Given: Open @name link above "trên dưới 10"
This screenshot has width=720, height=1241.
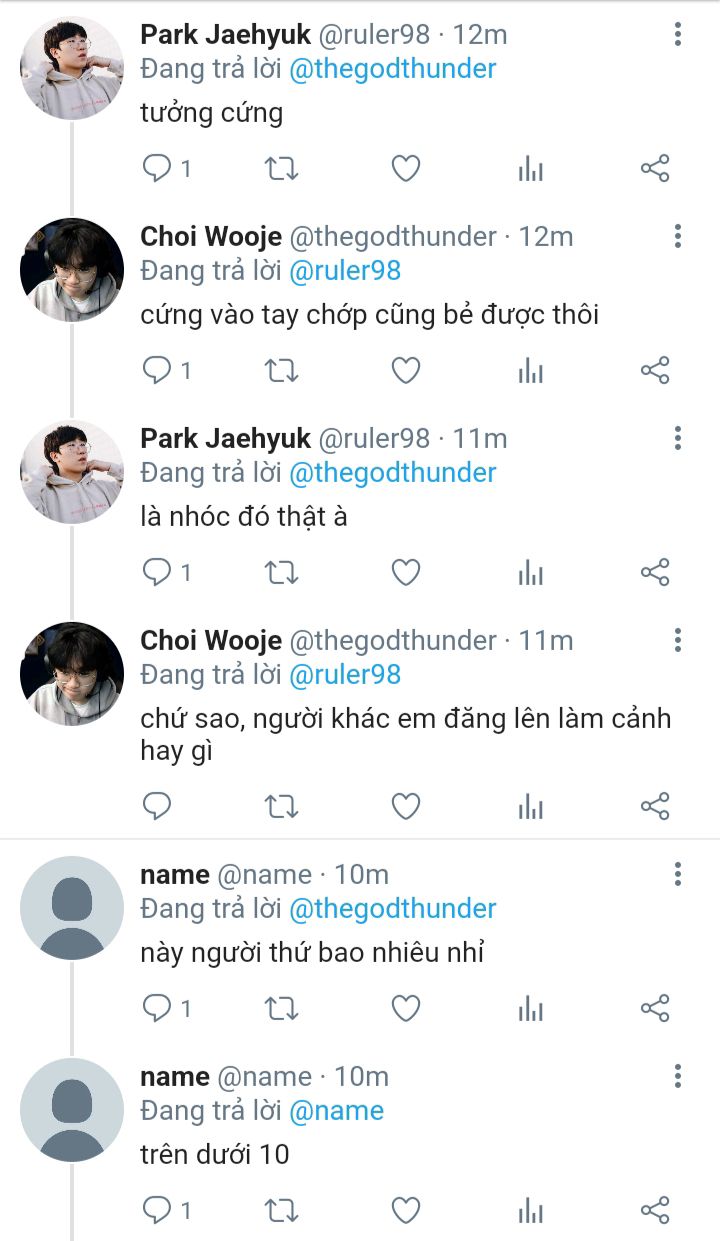Looking at the screenshot, I should click(x=336, y=1111).
